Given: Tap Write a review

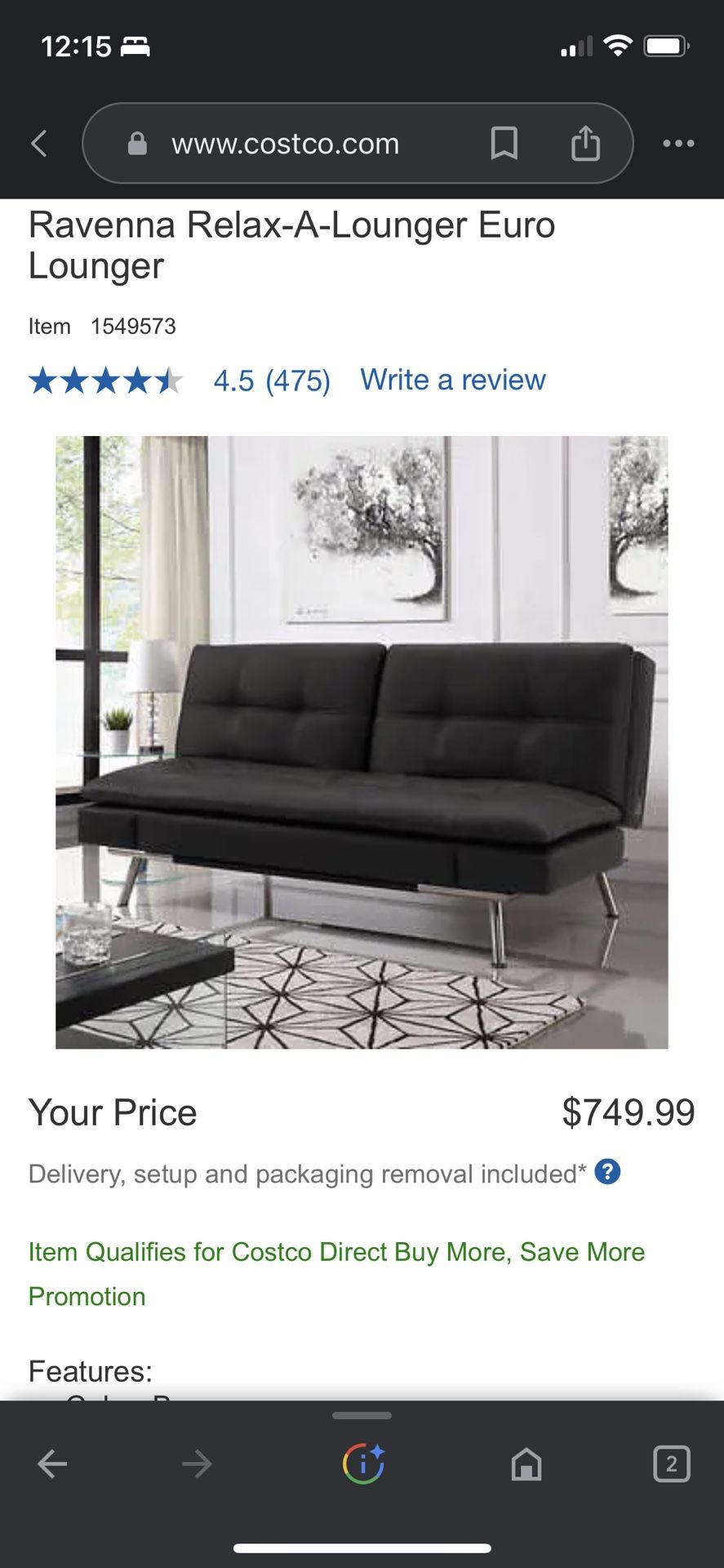Looking at the screenshot, I should click(x=453, y=380).
